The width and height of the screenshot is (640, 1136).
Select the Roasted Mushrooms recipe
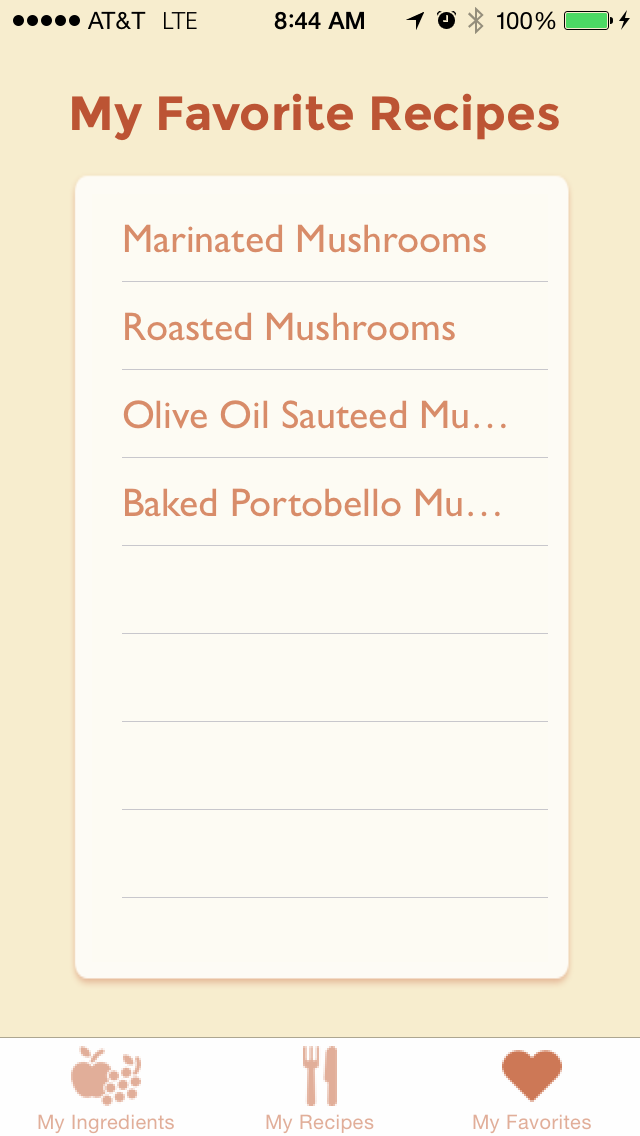(290, 328)
